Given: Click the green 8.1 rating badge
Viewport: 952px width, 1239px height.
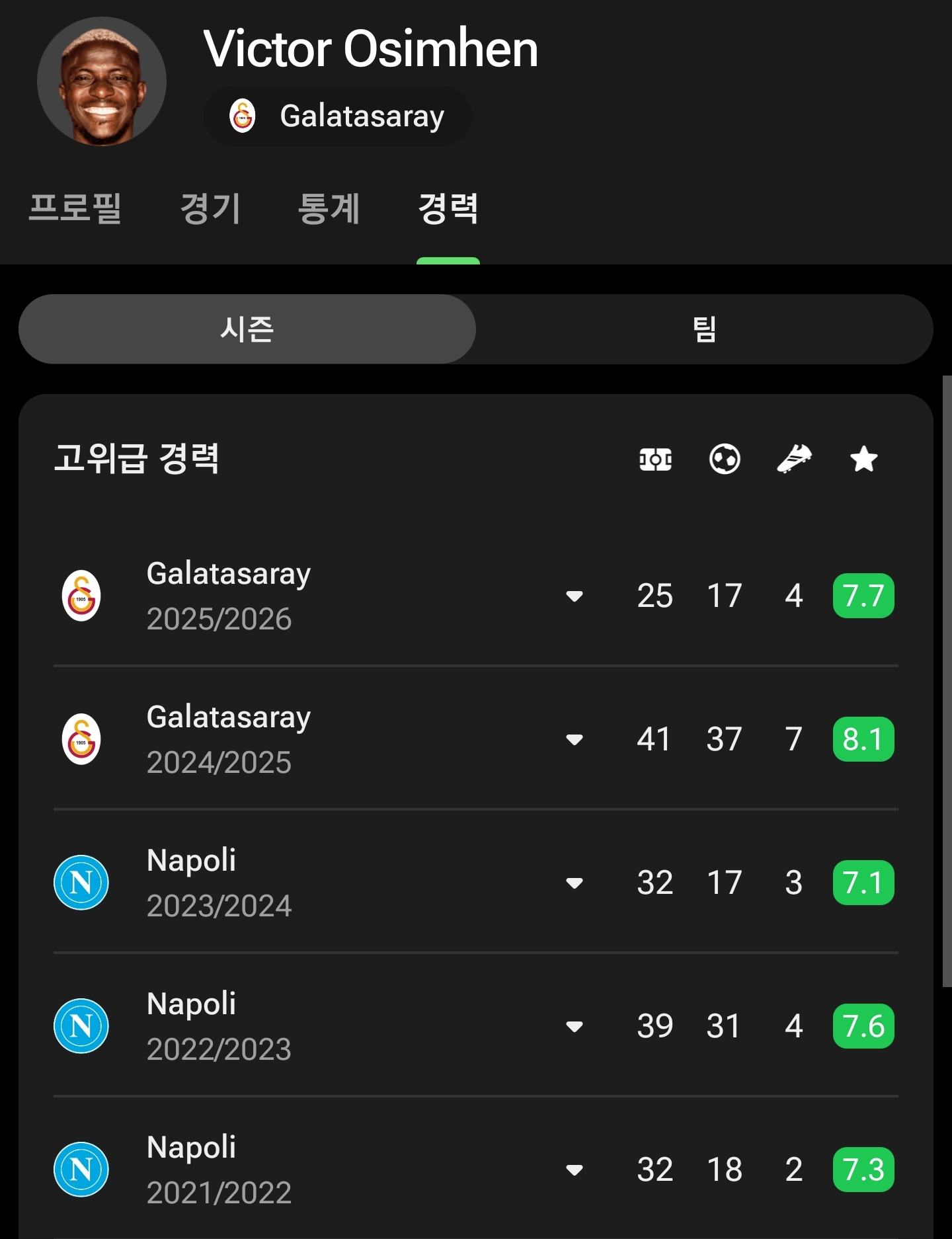Looking at the screenshot, I should point(864,739).
